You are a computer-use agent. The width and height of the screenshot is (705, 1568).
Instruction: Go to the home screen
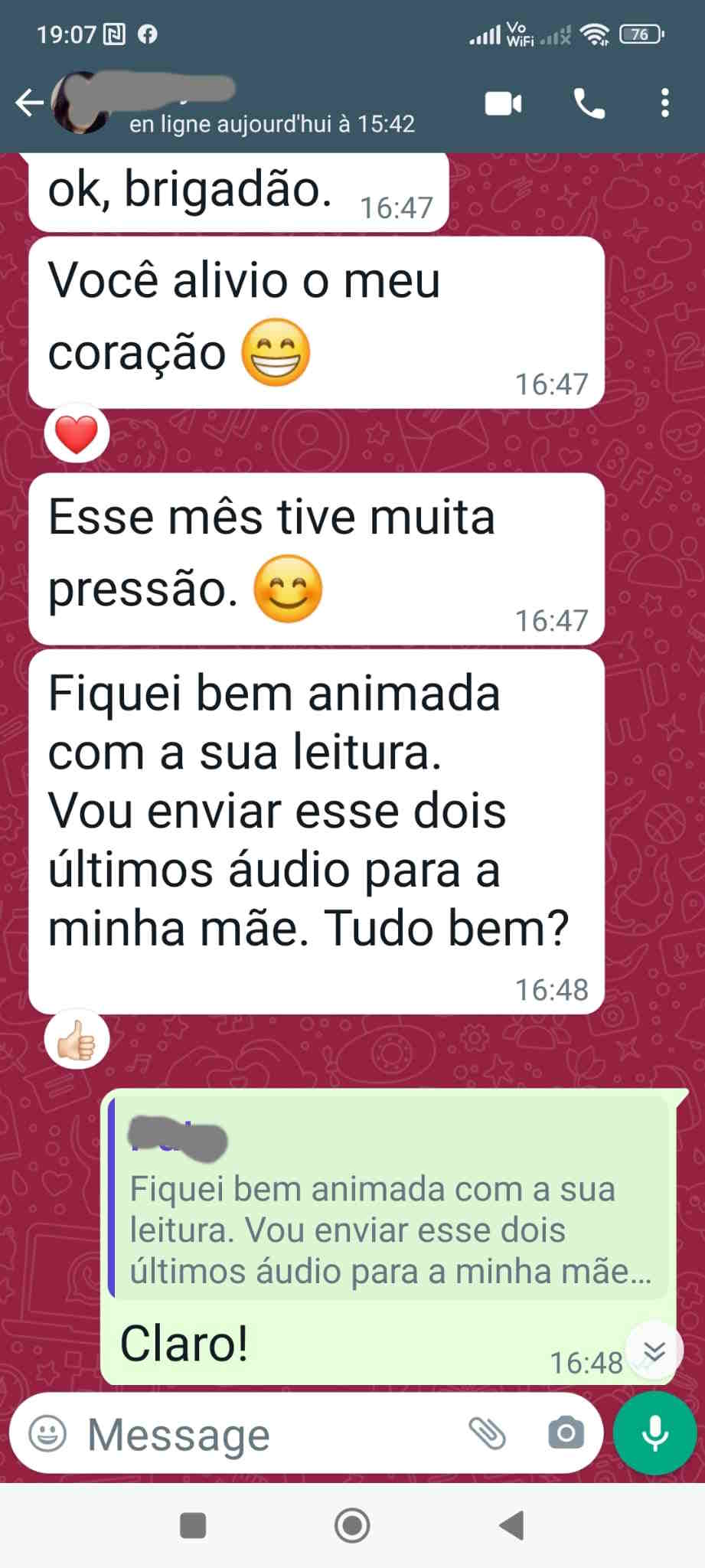[x=352, y=1525]
